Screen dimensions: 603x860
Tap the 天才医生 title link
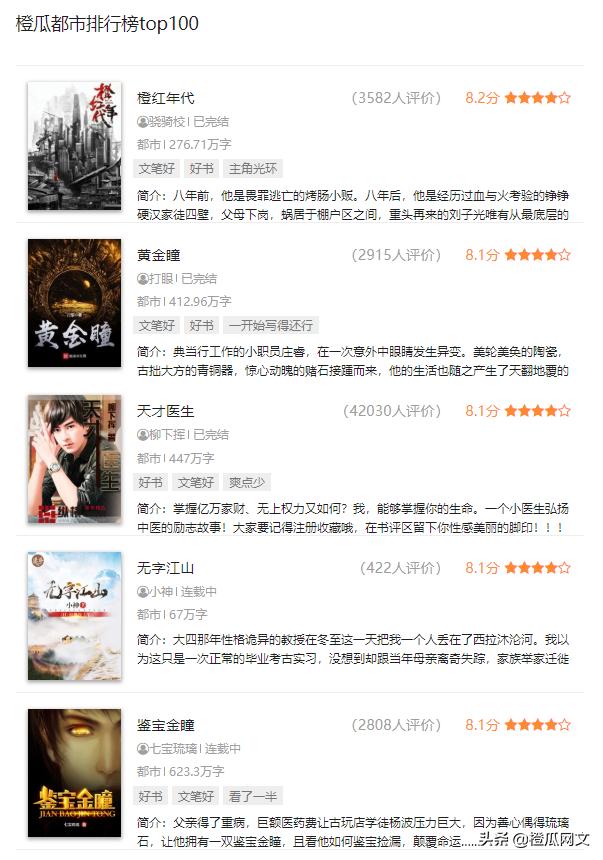[165, 411]
